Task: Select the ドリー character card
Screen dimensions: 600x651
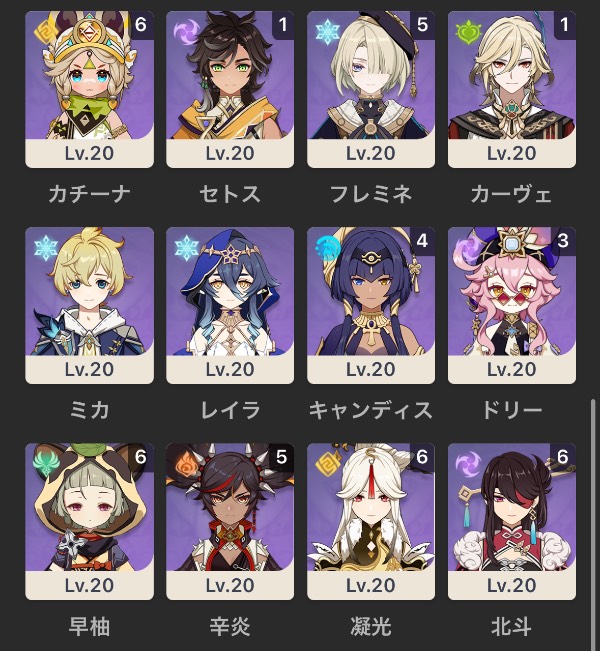Action: (x=512, y=304)
